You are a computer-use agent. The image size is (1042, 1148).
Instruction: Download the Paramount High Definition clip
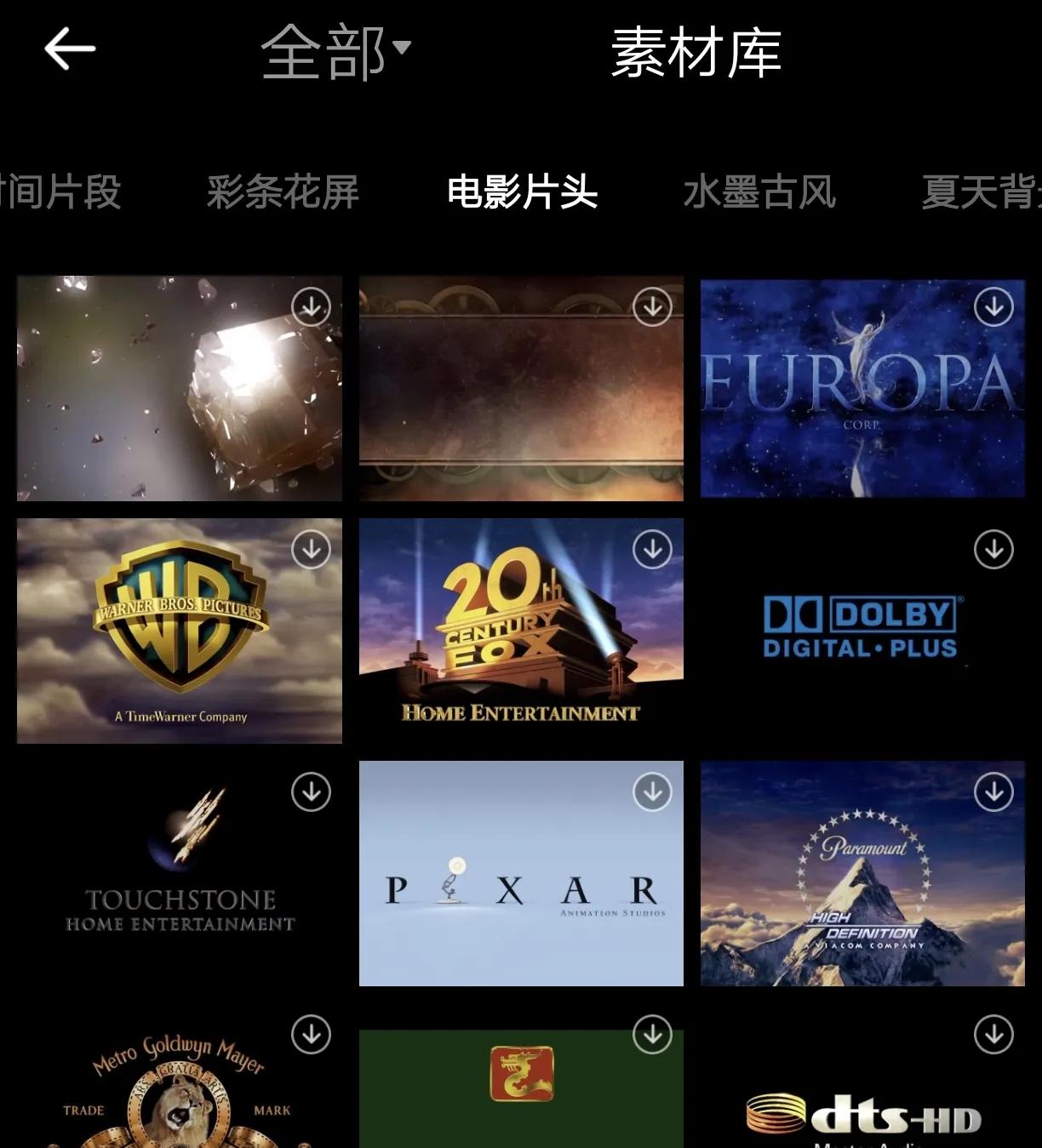click(993, 791)
